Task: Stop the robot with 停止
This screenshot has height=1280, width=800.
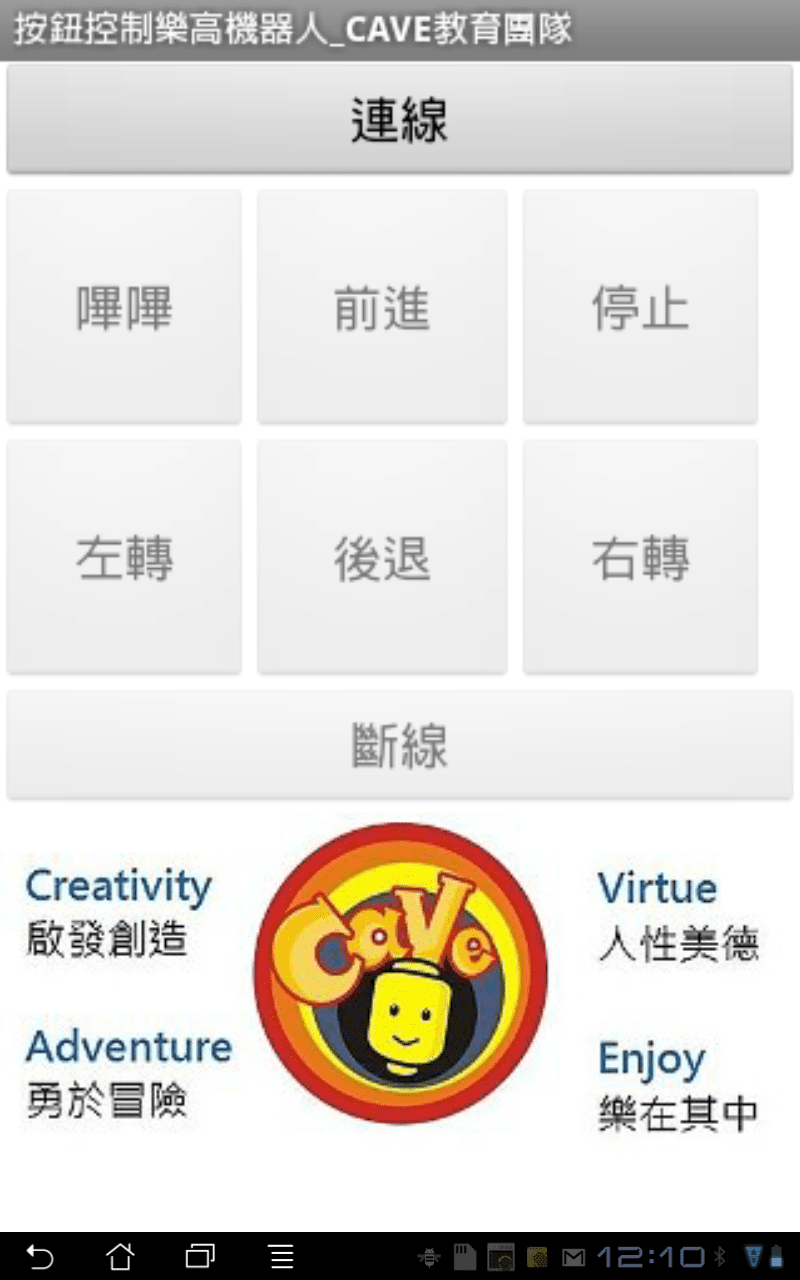Action: tap(640, 307)
